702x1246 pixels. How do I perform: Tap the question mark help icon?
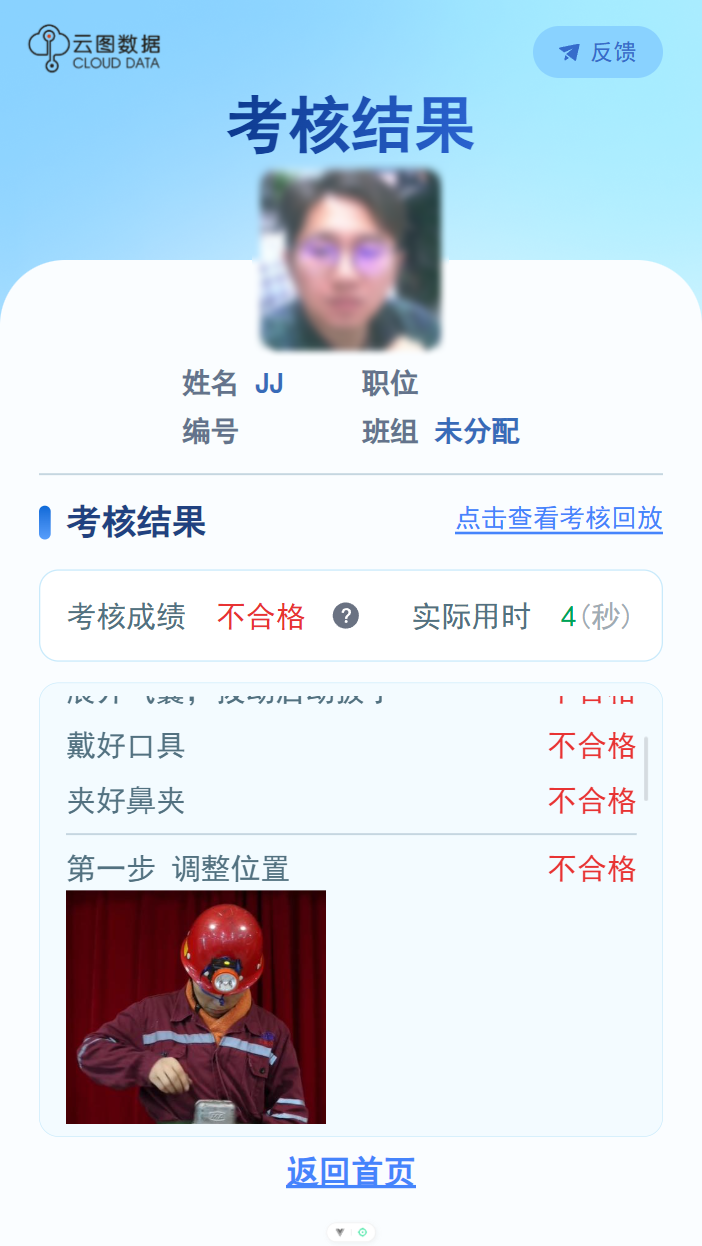pos(345,616)
